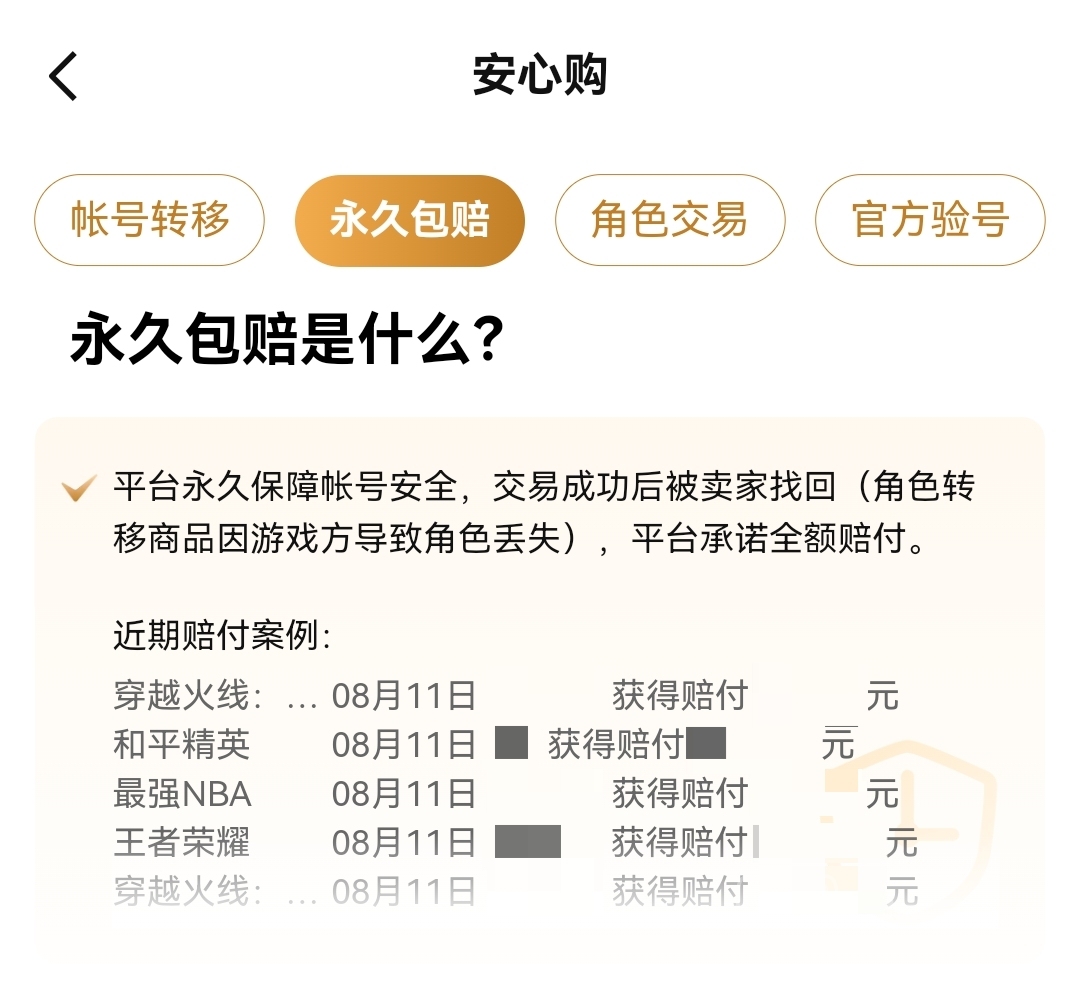Switch to the 帐号转移 tab

point(150,220)
